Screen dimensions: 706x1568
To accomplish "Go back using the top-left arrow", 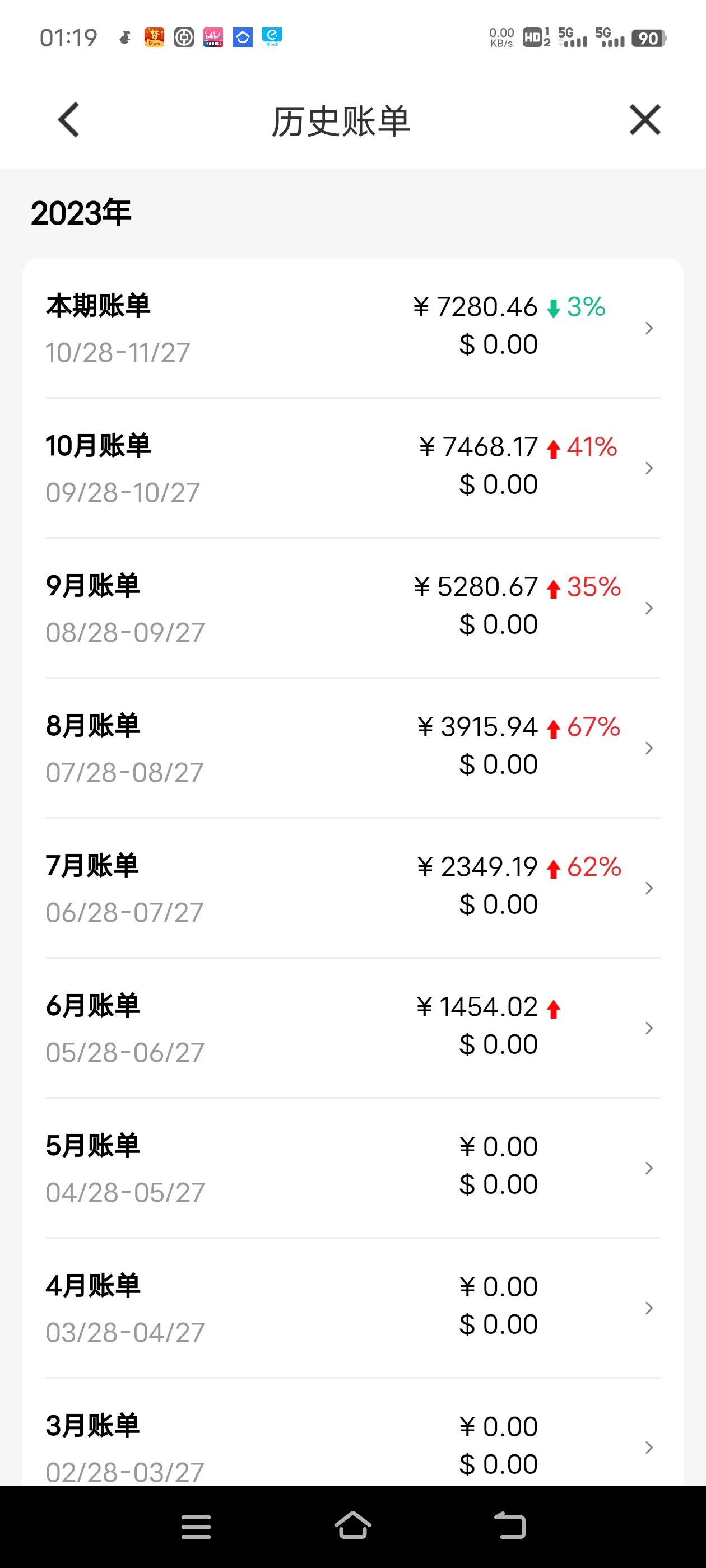I will point(69,120).
